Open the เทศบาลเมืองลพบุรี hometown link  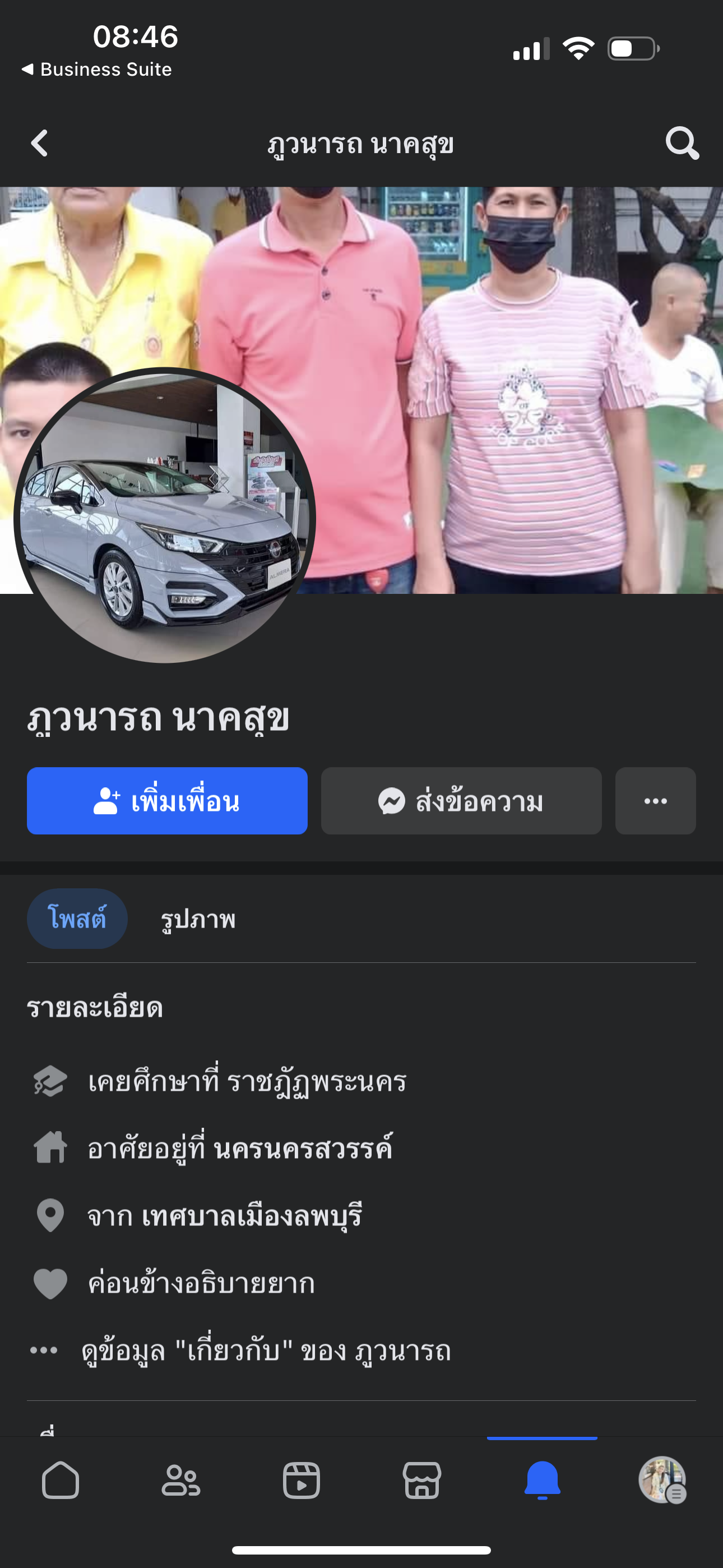(252, 1216)
